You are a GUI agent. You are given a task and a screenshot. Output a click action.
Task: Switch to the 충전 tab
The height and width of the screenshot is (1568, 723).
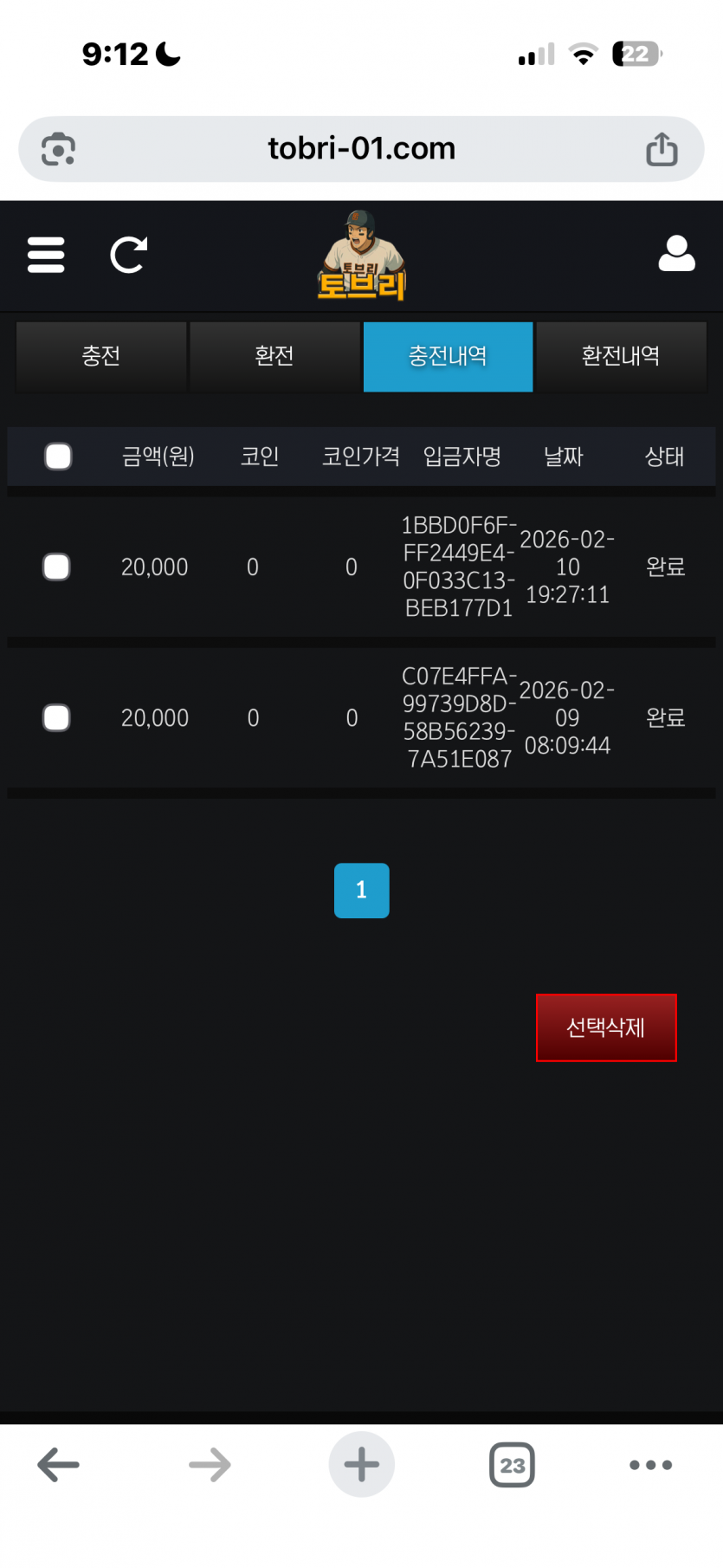pos(101,356)
